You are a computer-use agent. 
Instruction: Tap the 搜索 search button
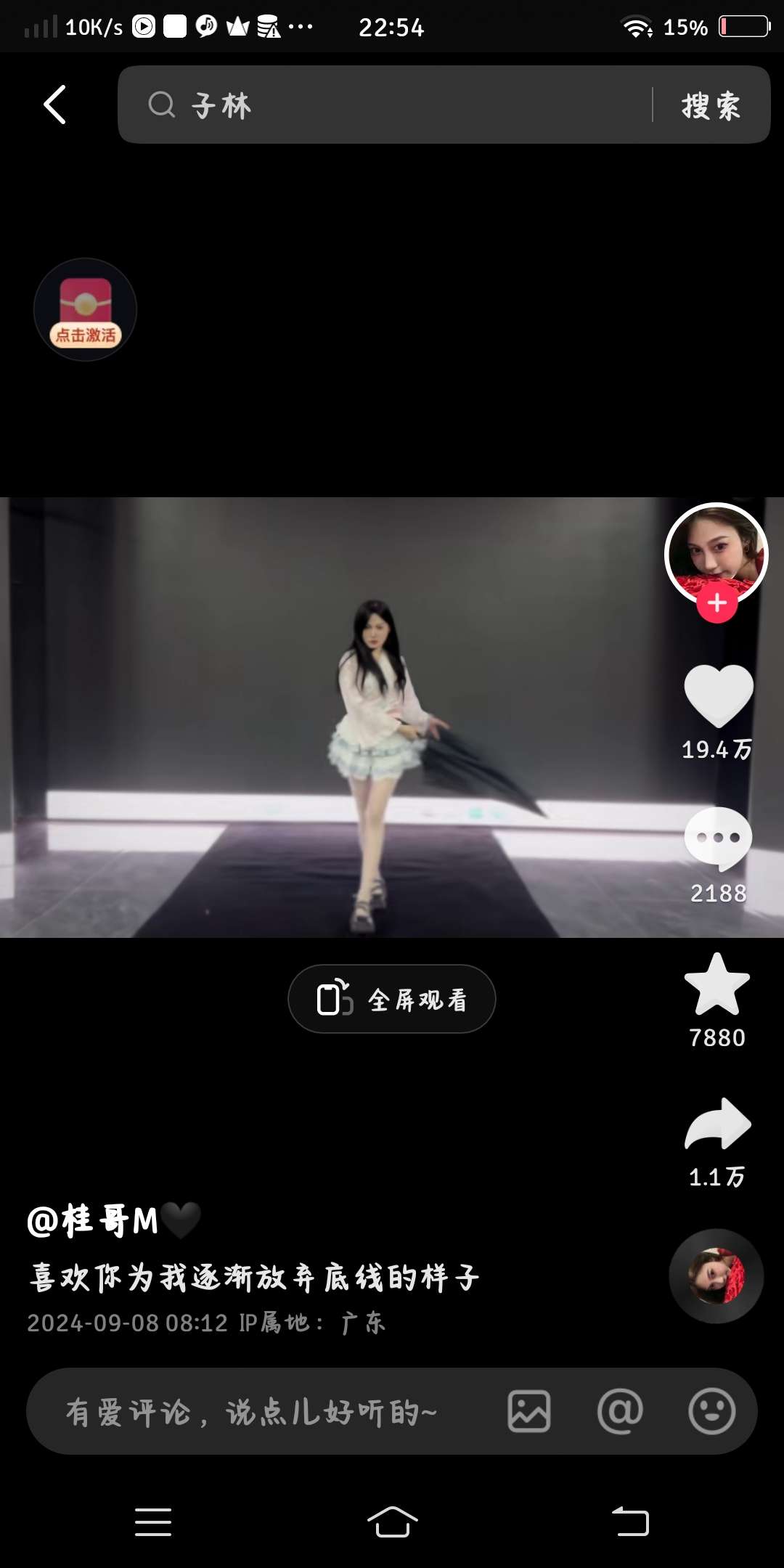pos(711,106)
